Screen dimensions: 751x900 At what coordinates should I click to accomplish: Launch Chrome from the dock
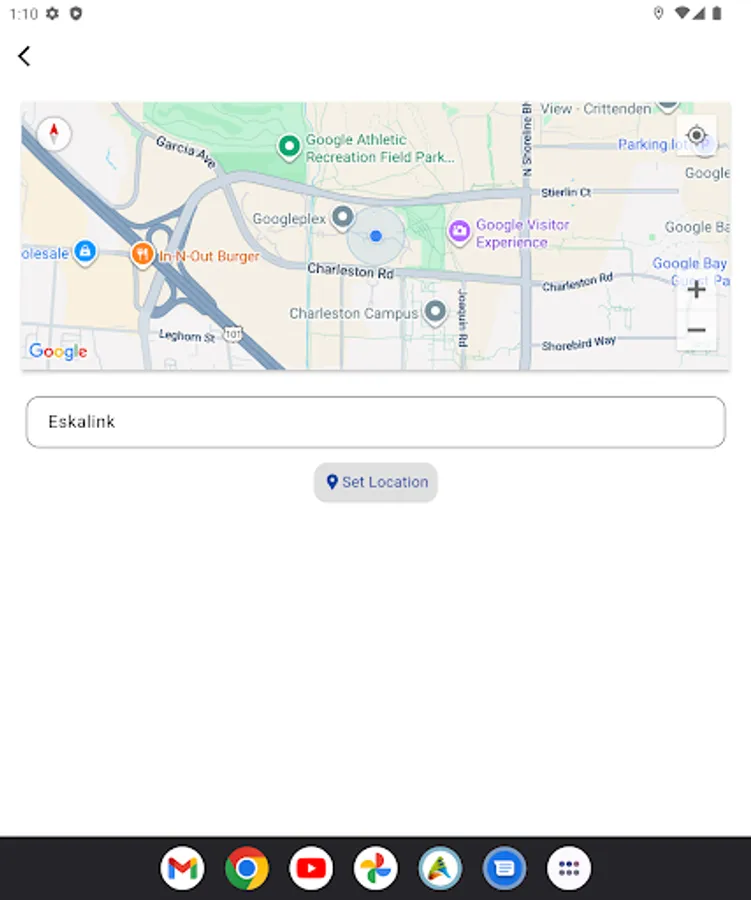(x=246, y=868)
